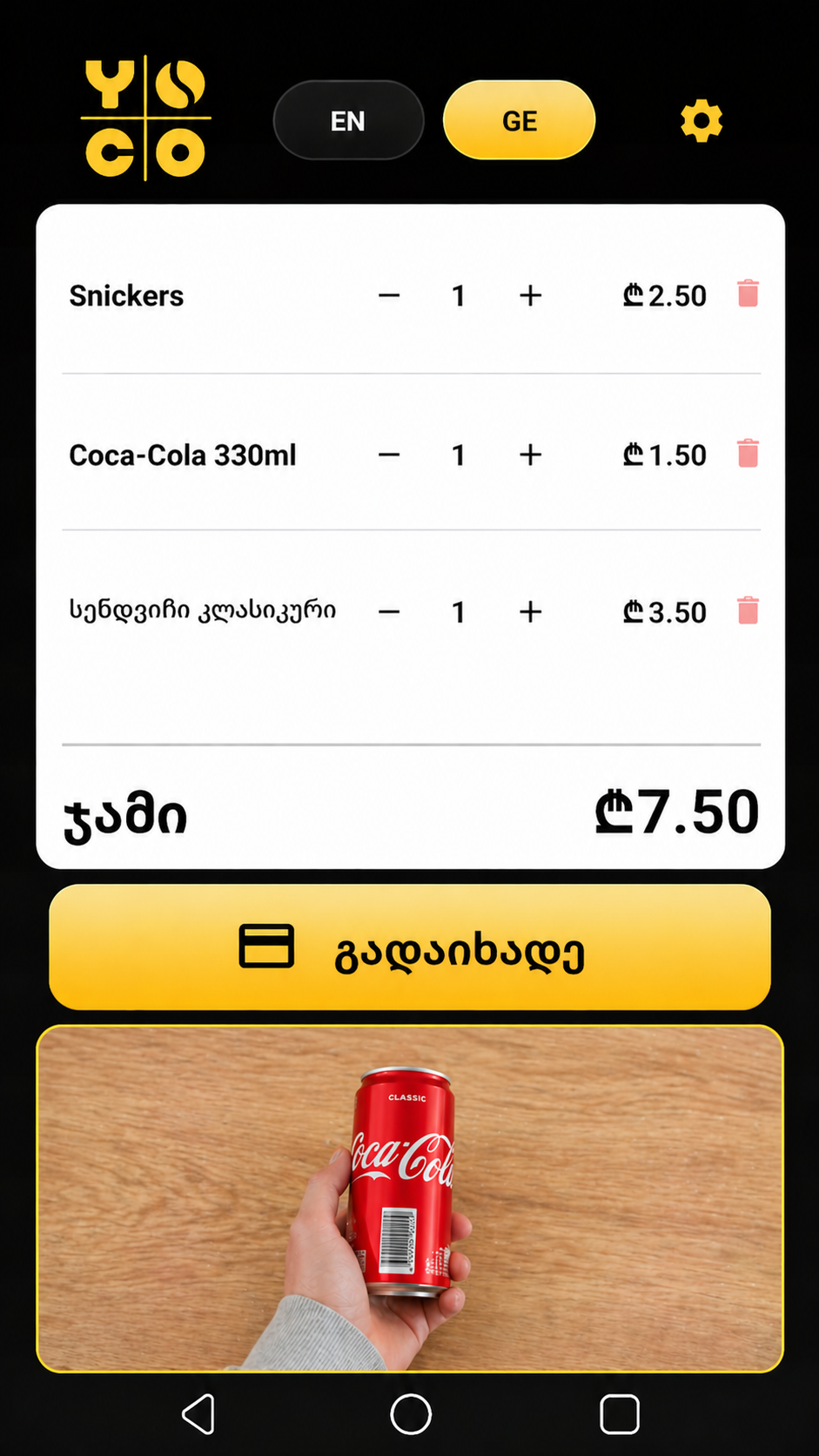This screenshot has width=819, height=1456.
Task: Increase sandwich quantity with plus
Action: (529, 612)
